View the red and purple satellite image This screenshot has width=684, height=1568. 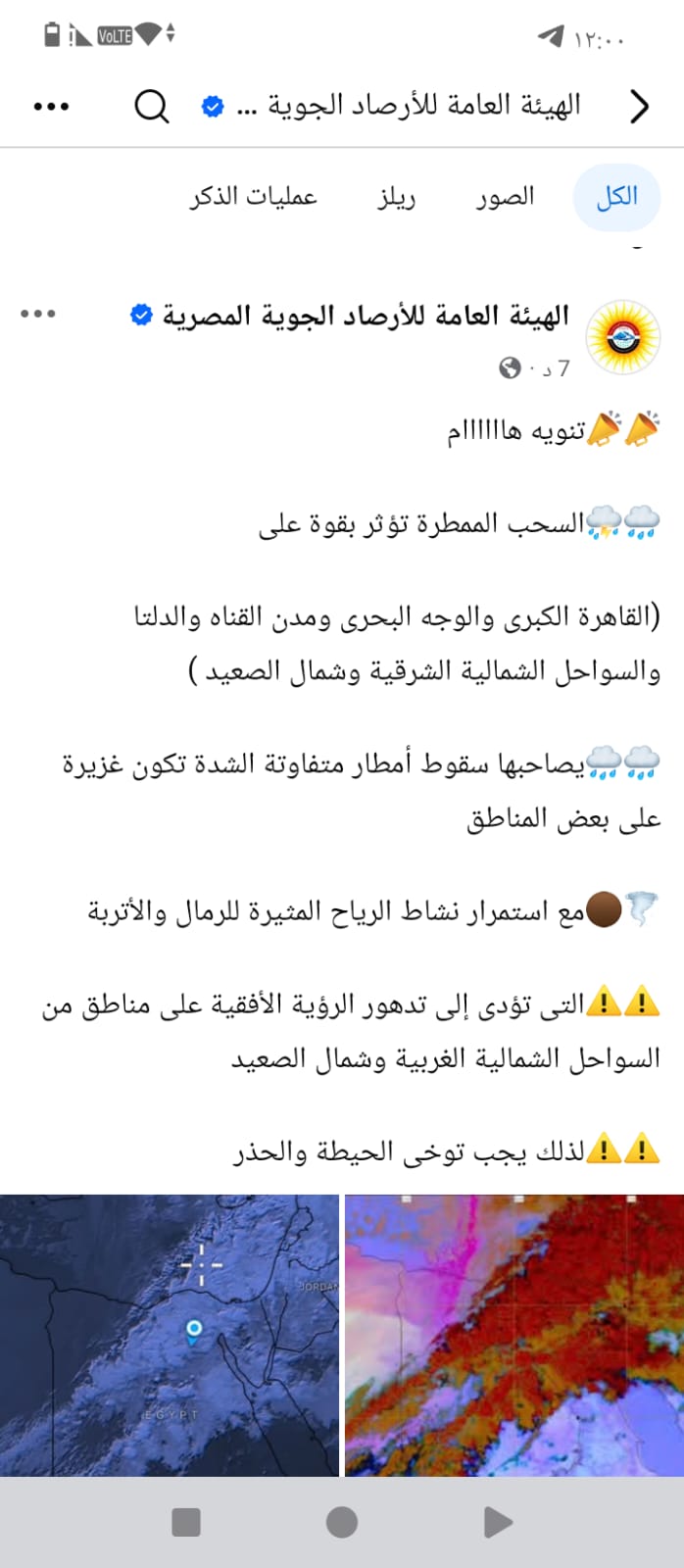coord(513,1335)
